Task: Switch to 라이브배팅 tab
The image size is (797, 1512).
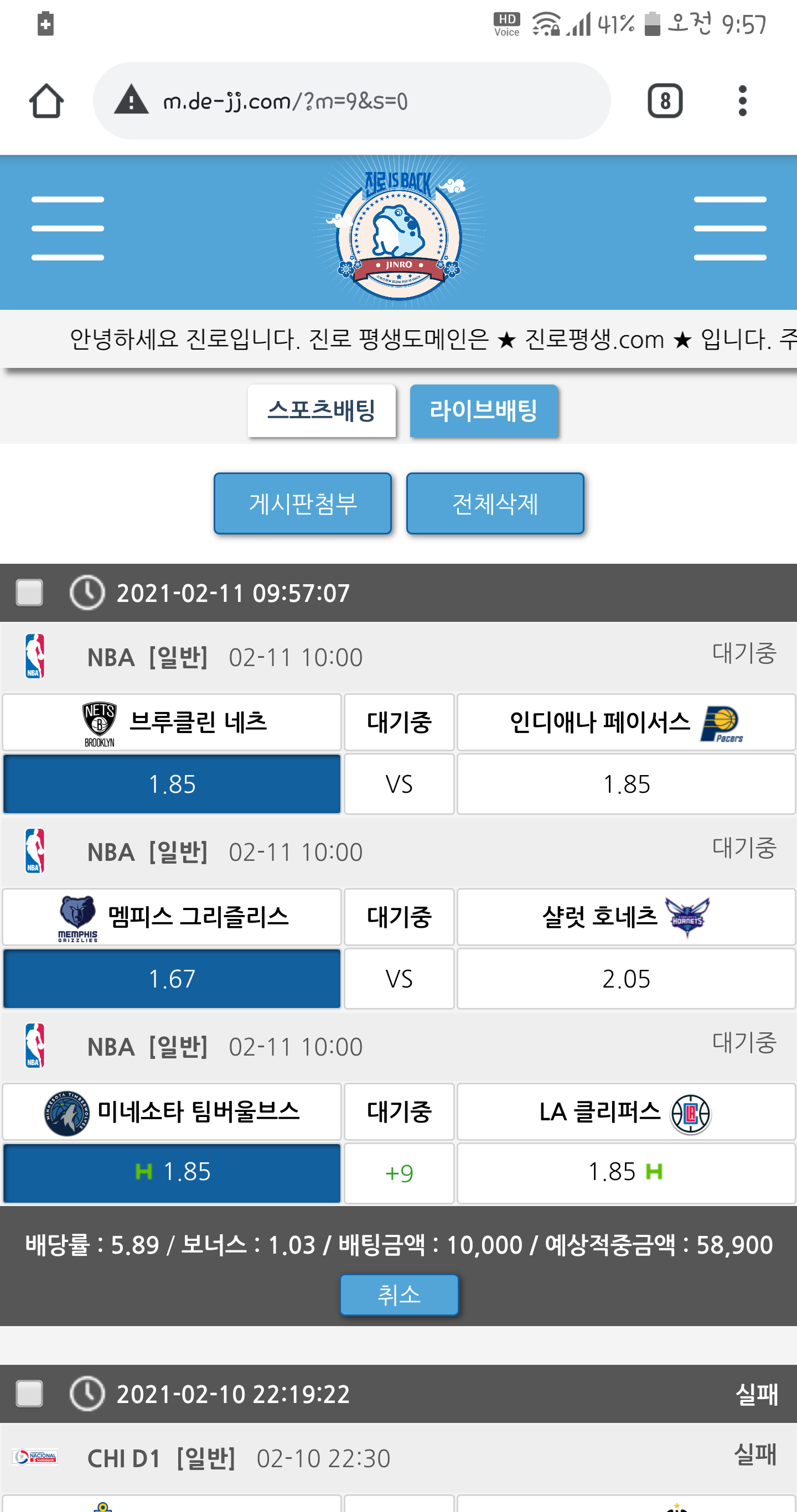Action: (x=483, y=411)
